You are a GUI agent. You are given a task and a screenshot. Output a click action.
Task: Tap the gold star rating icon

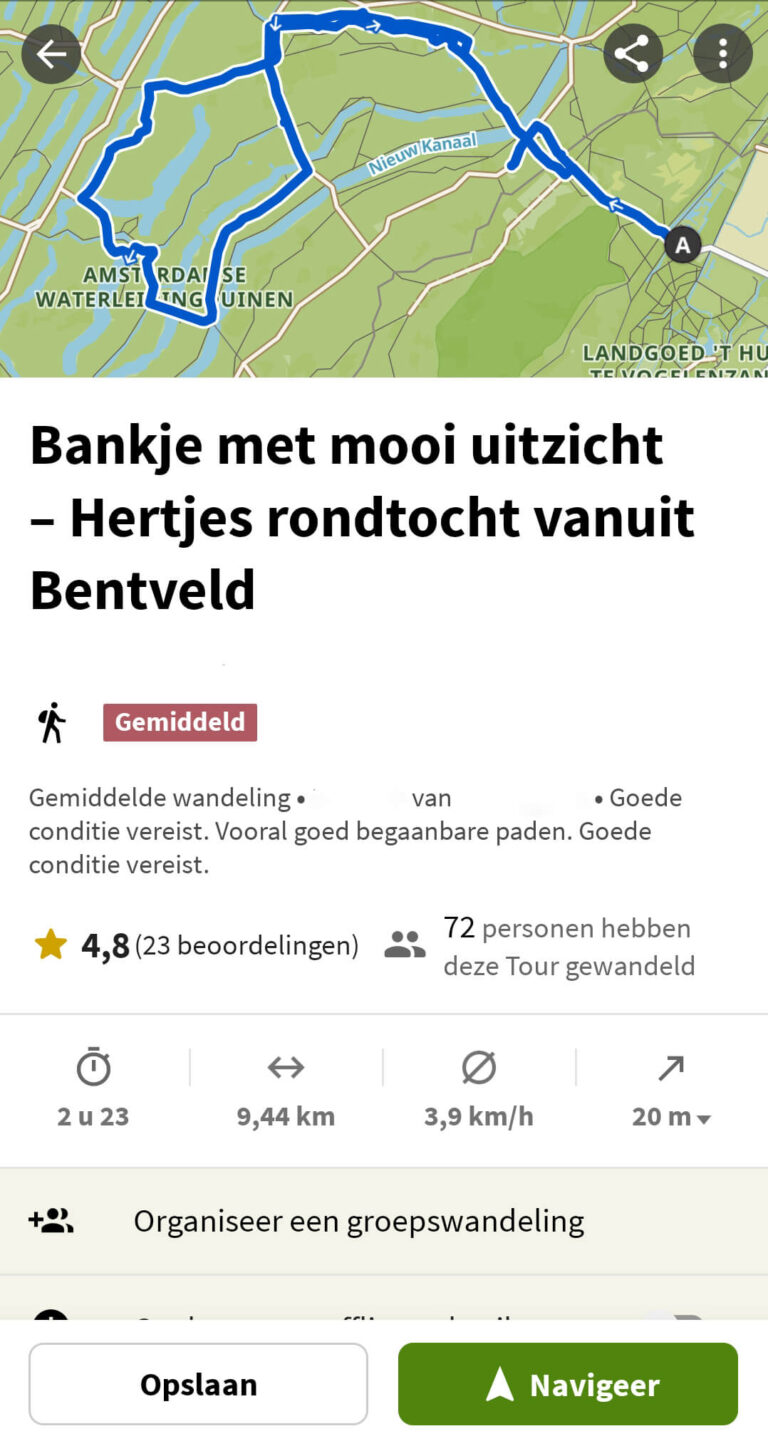pyautogui.click(x=49, y=943)
